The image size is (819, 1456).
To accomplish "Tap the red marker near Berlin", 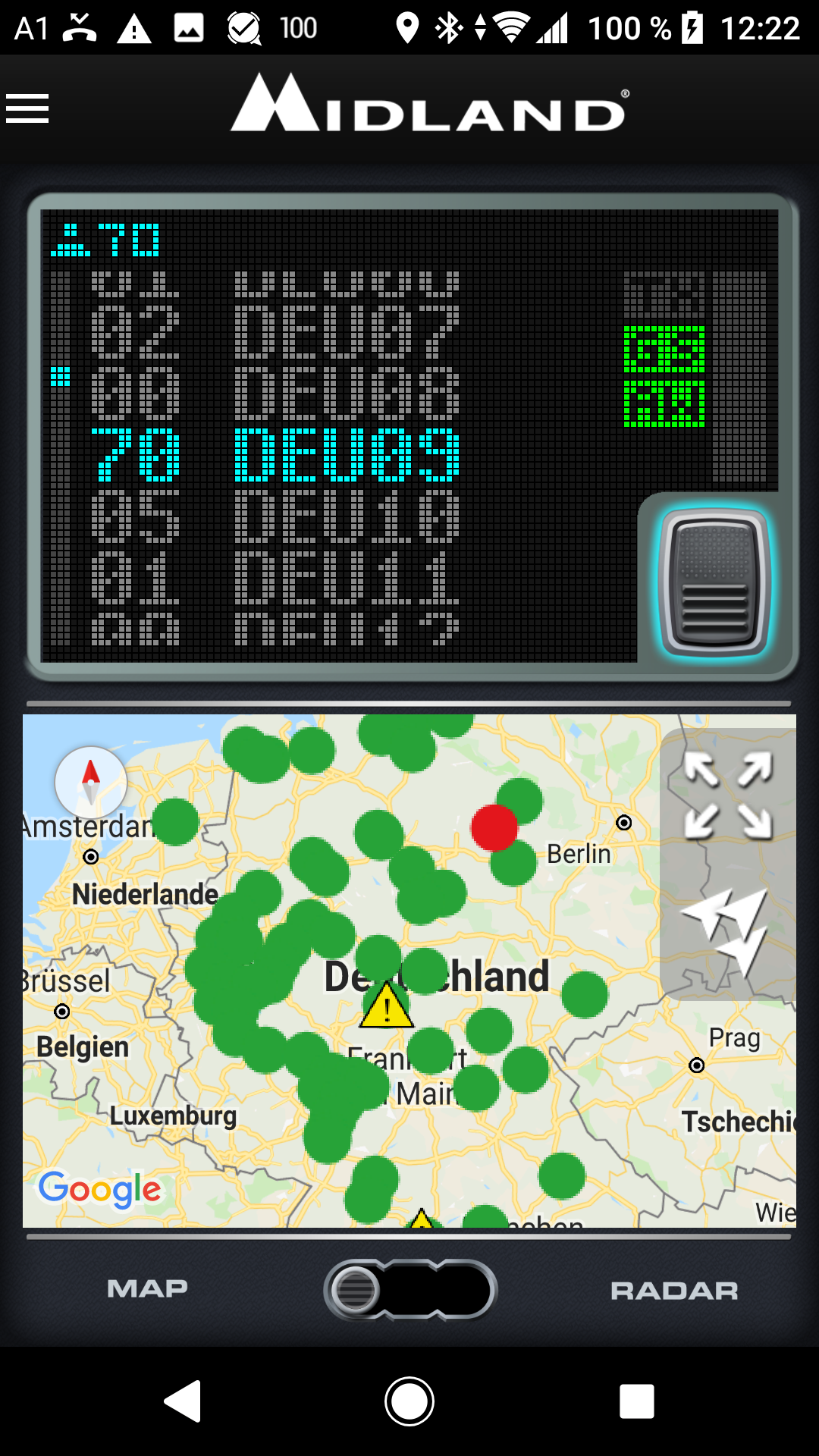I will (494, 827).
